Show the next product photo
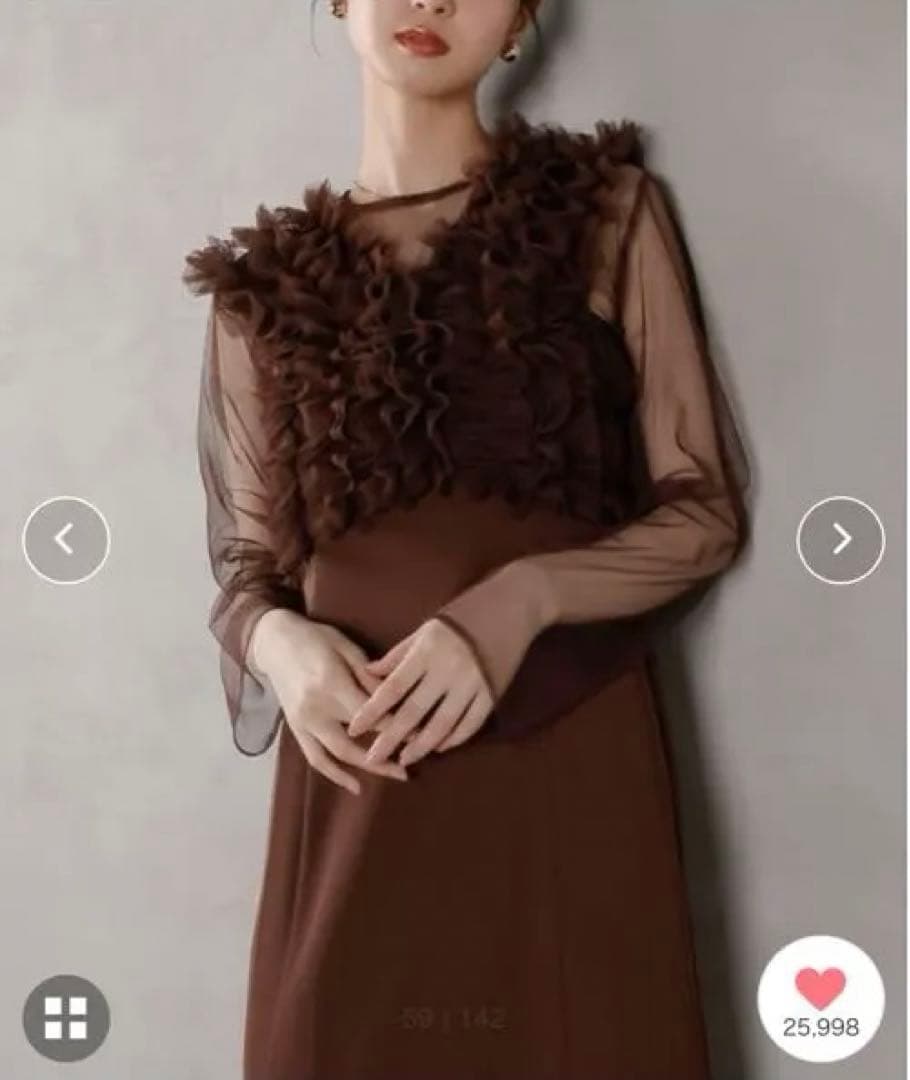 pos(840,540)
